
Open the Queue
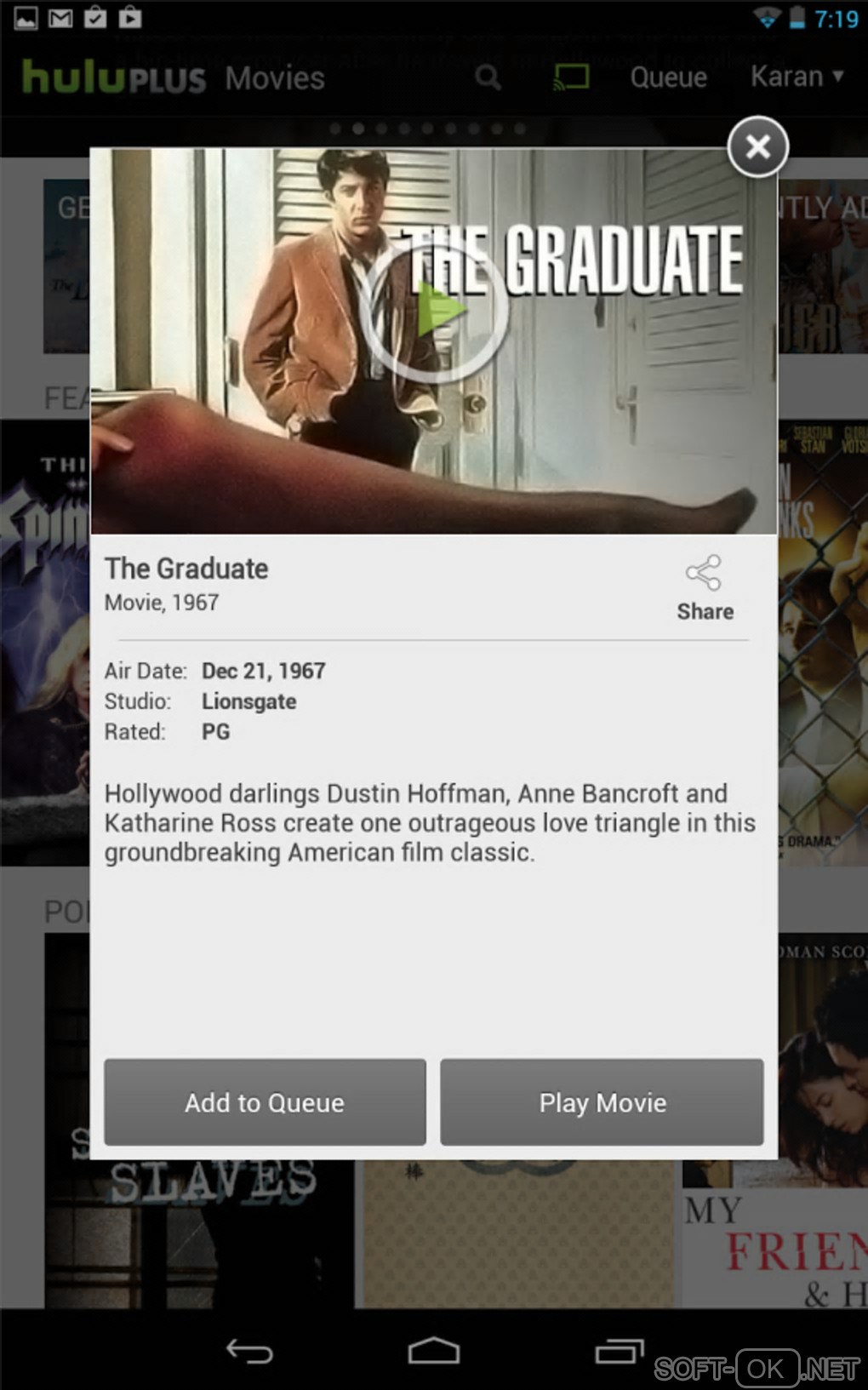click(668, 77)
